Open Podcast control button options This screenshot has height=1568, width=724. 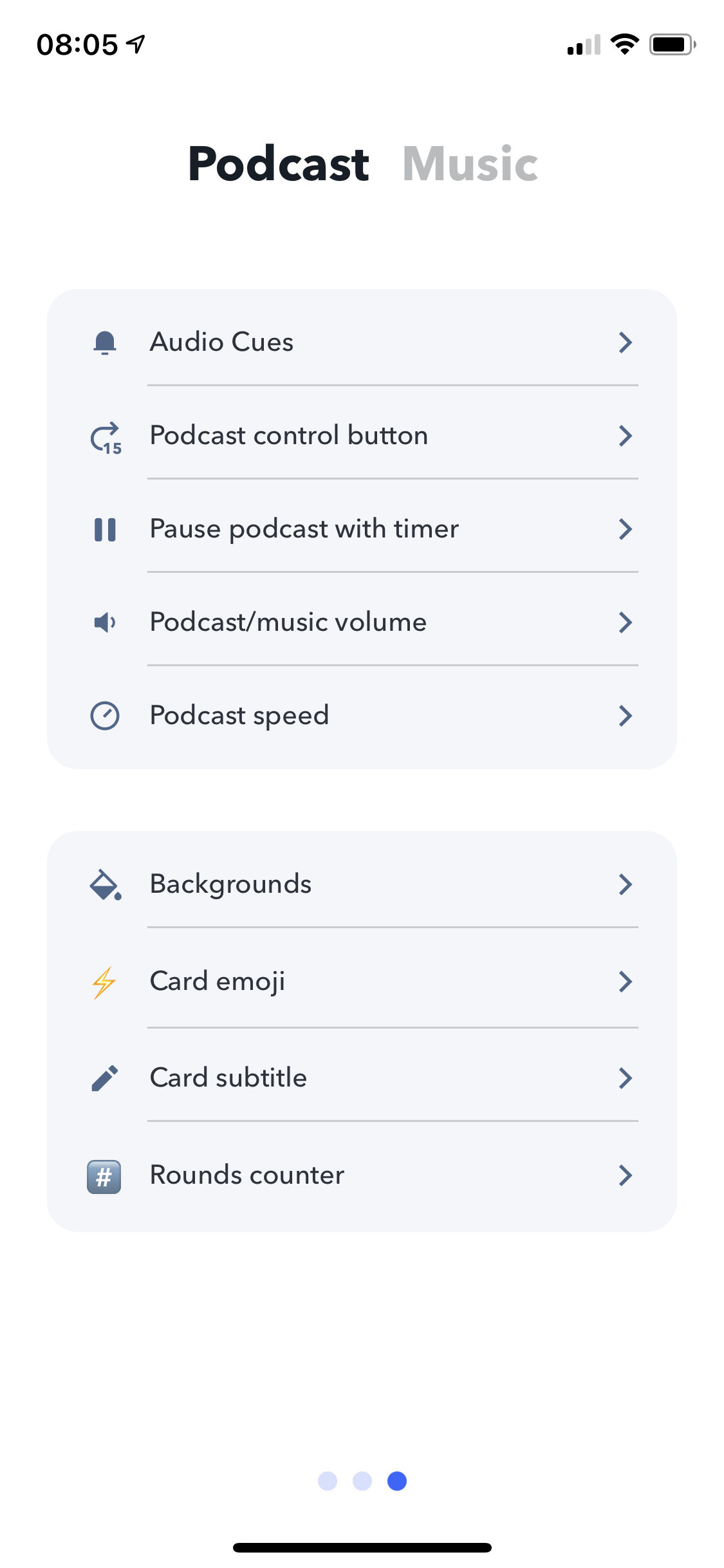tap(362, 435)
